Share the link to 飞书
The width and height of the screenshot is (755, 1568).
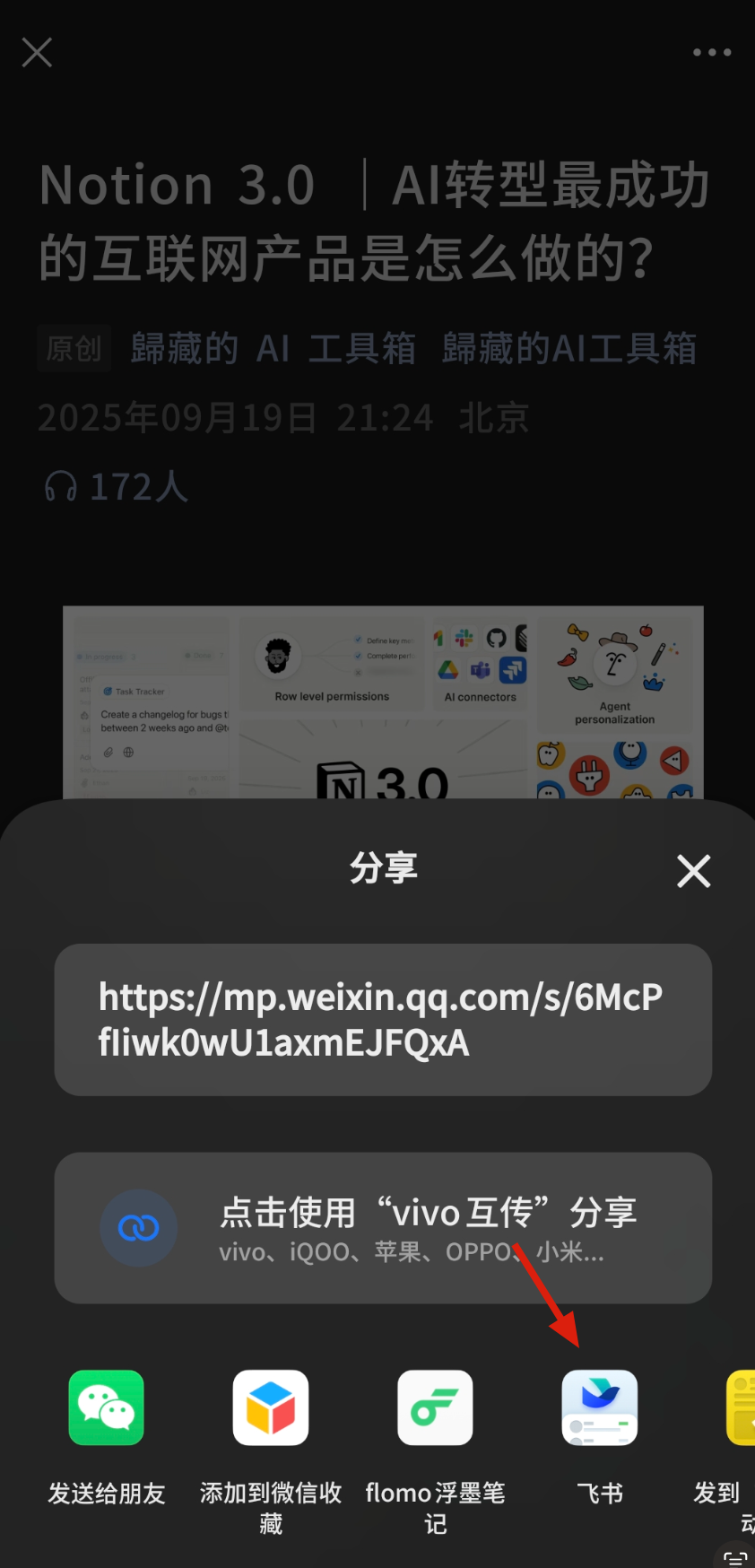coord(599,1408)
